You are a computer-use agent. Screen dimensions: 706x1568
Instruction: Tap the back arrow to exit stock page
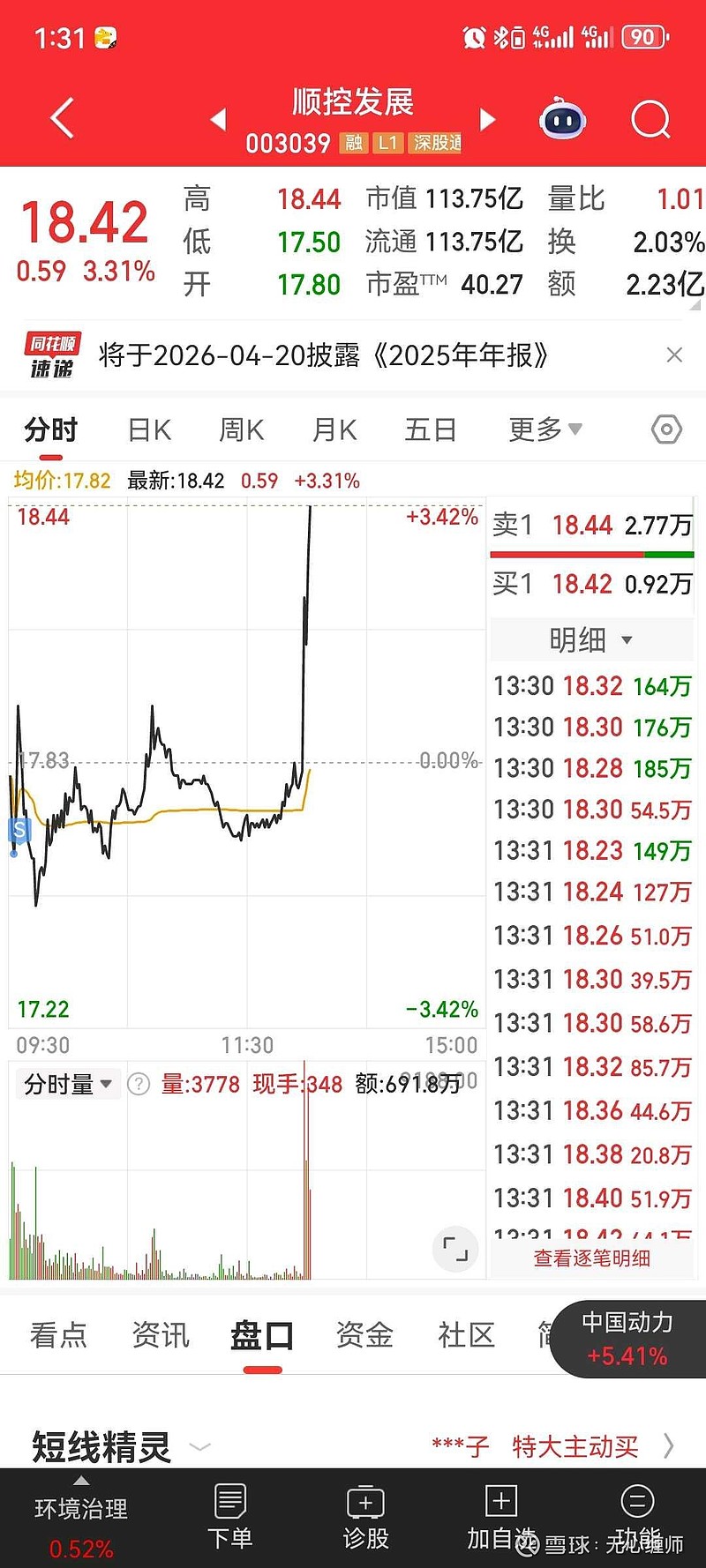[x=60, y=117]
